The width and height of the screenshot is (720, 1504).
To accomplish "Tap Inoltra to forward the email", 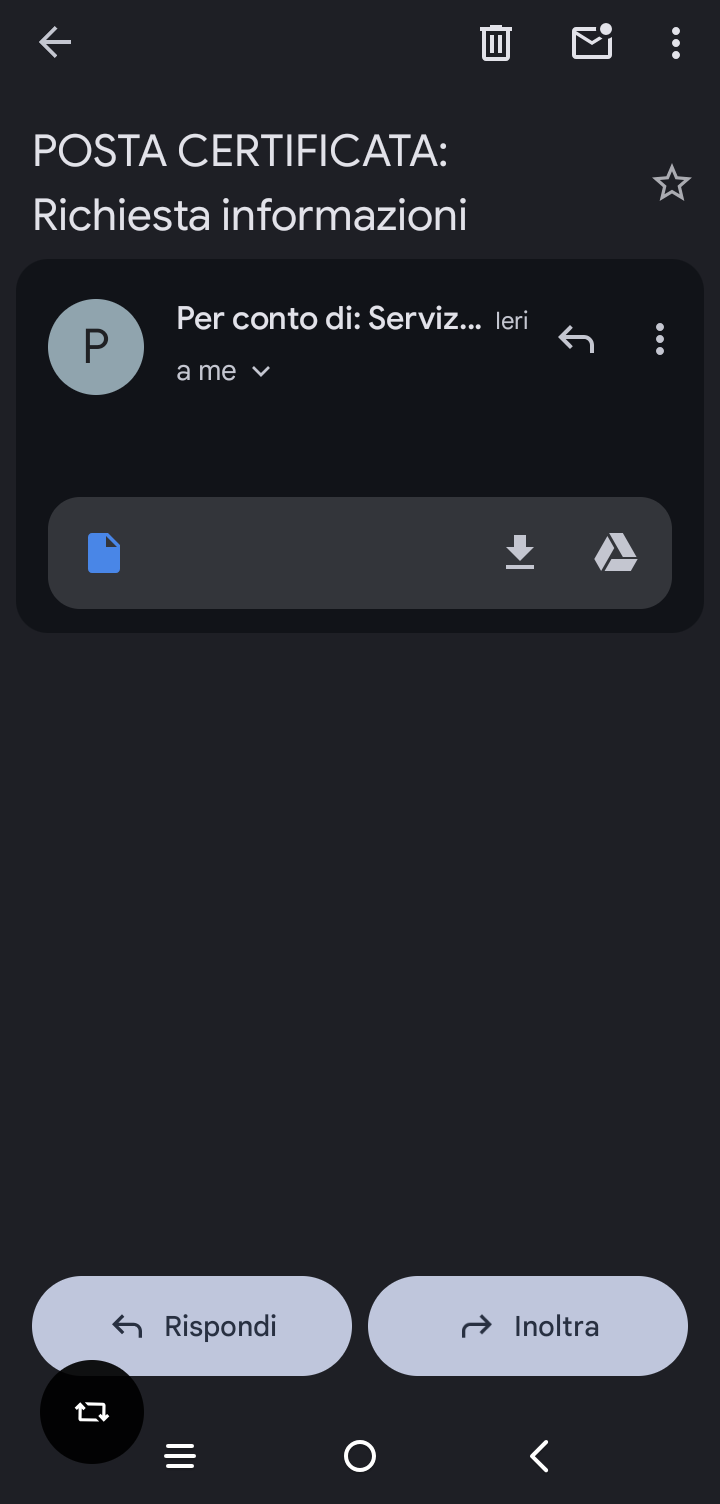I will 527,1325.
